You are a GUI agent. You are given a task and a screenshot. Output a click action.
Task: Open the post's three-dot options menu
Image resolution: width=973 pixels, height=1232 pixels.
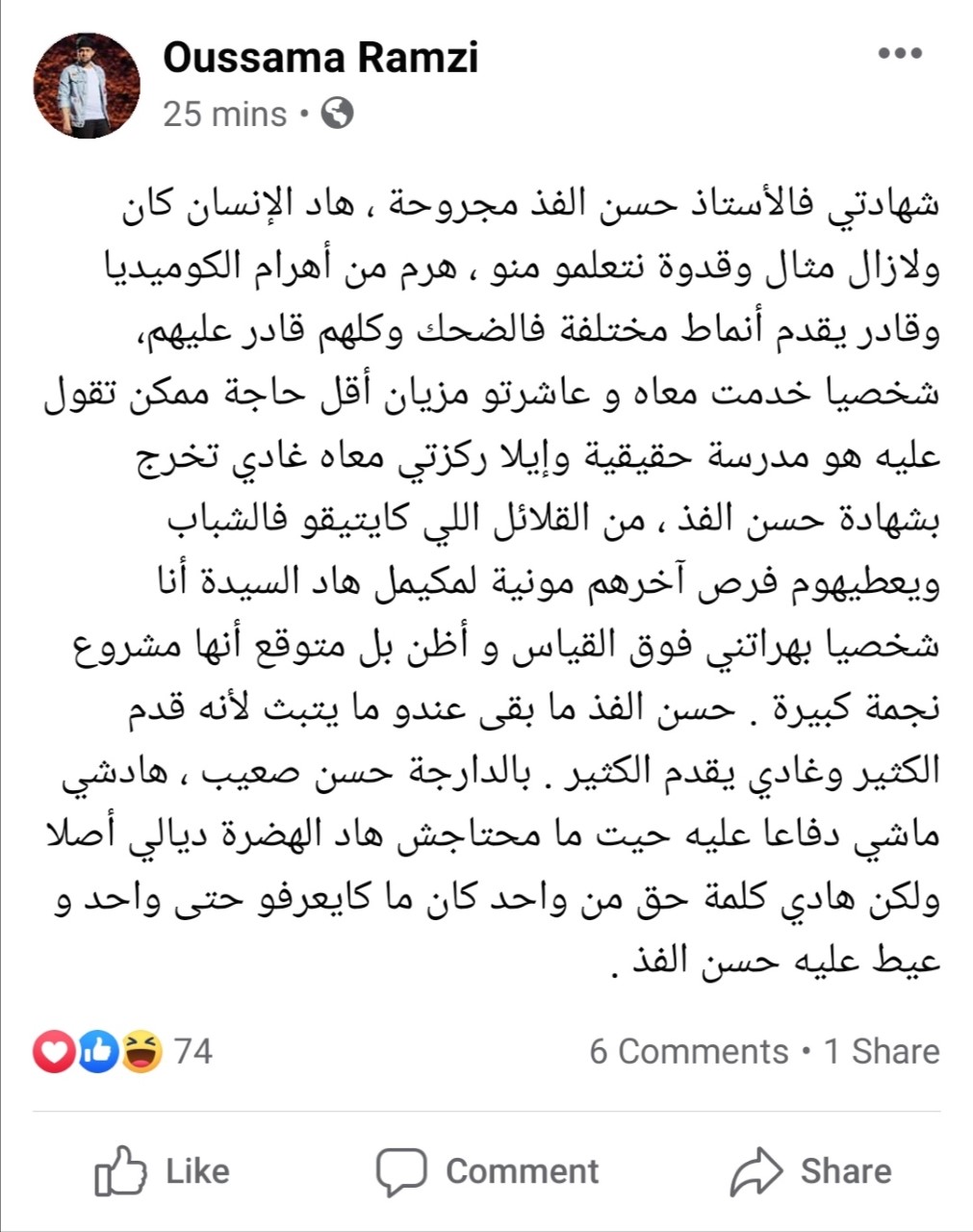click(x=900, y=53)
